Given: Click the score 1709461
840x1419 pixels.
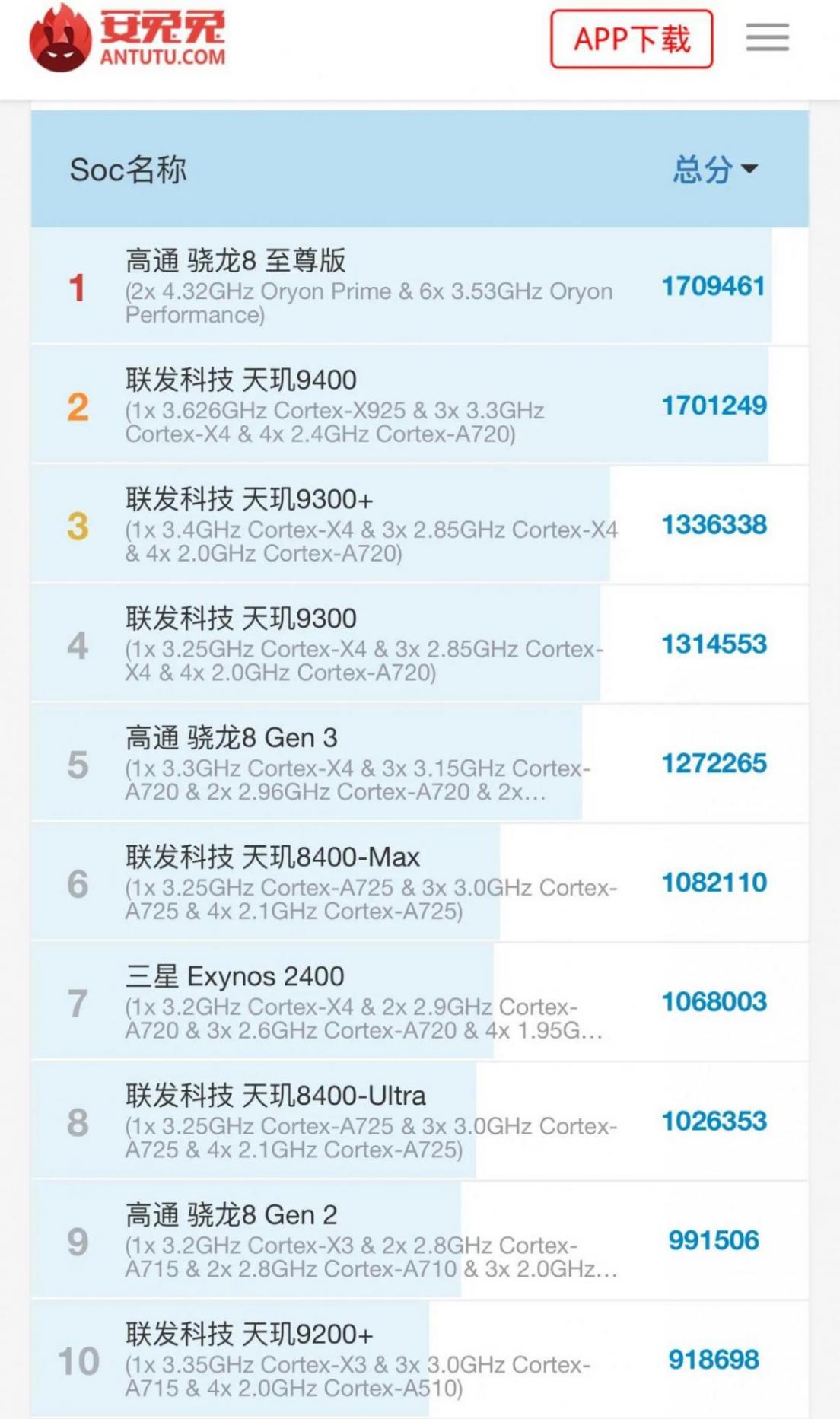Looking at the screenshot, I should click(x=711, y=287).
